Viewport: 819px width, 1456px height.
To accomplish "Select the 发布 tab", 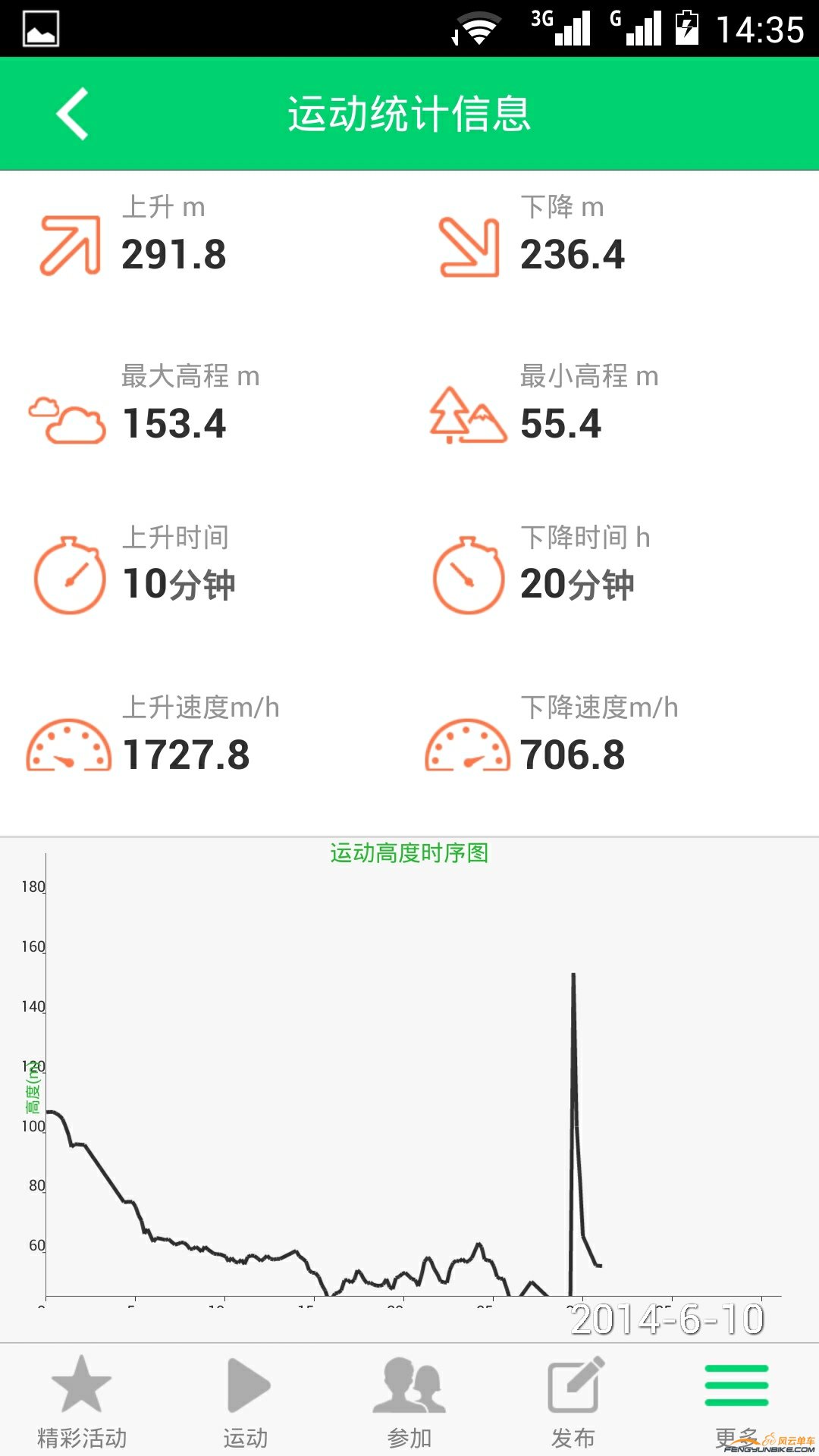I will (573, 1400).
